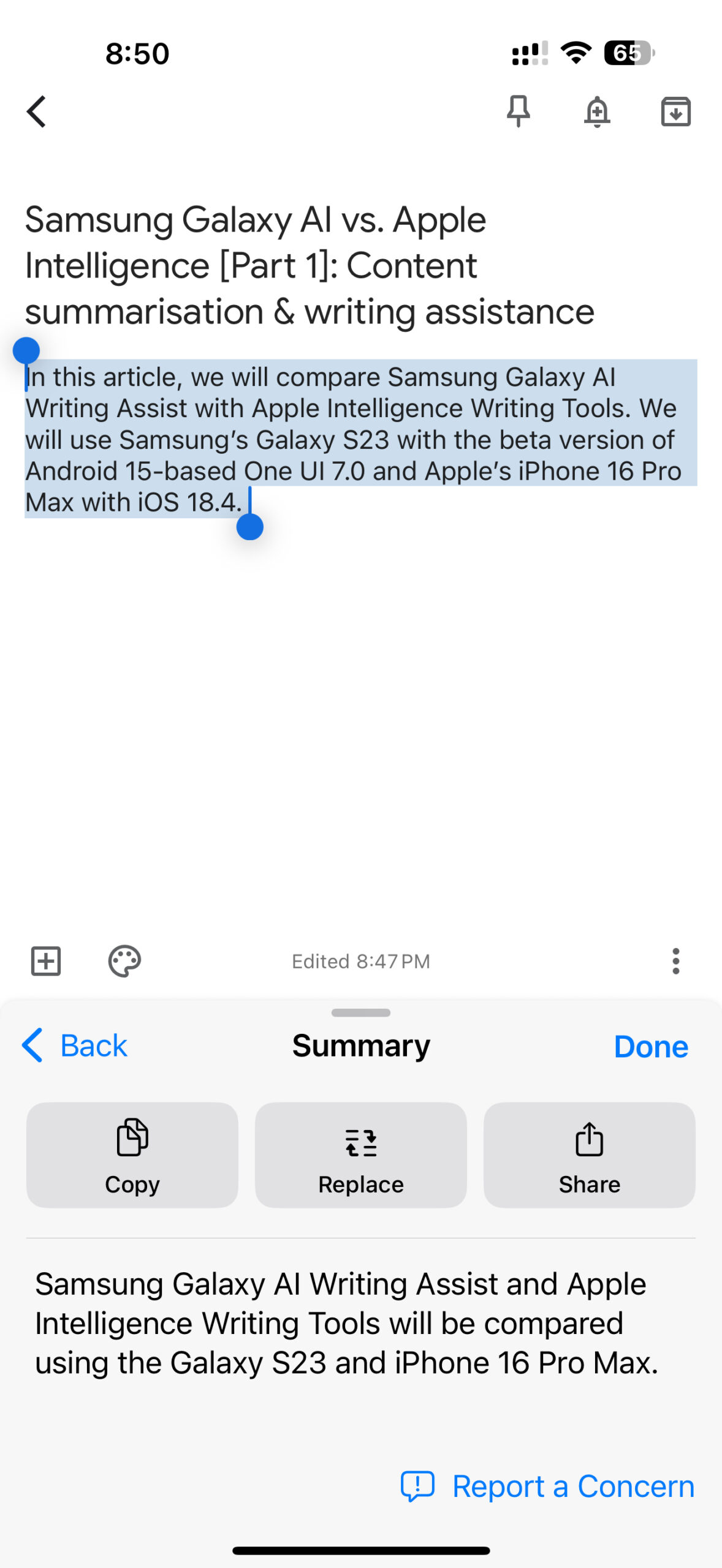This screenshot has width=722, height=1568.
Task: Report a Concern about the summary
Action: coord(547,1486)
